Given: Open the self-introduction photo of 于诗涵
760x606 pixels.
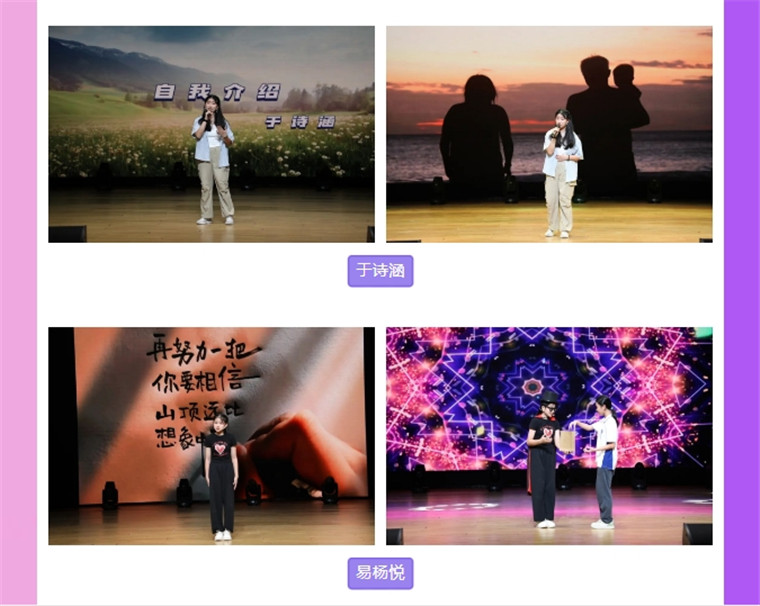Looking at the screenshot, I should coord(211,134).
